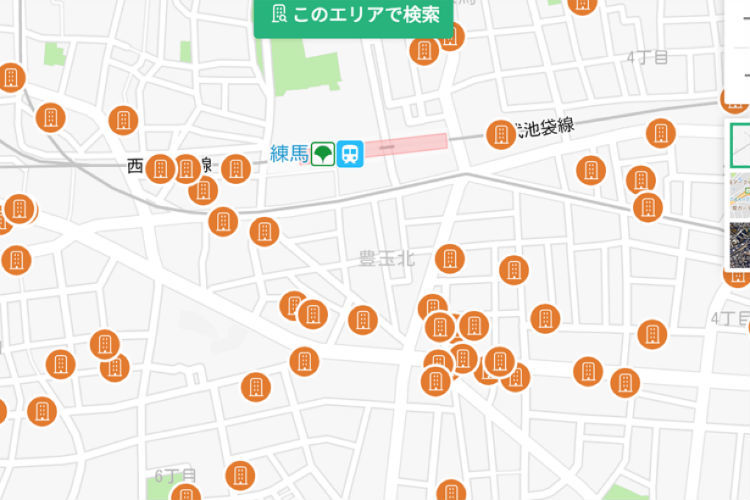Tap the このエリアで検索 button

(355, 15)
